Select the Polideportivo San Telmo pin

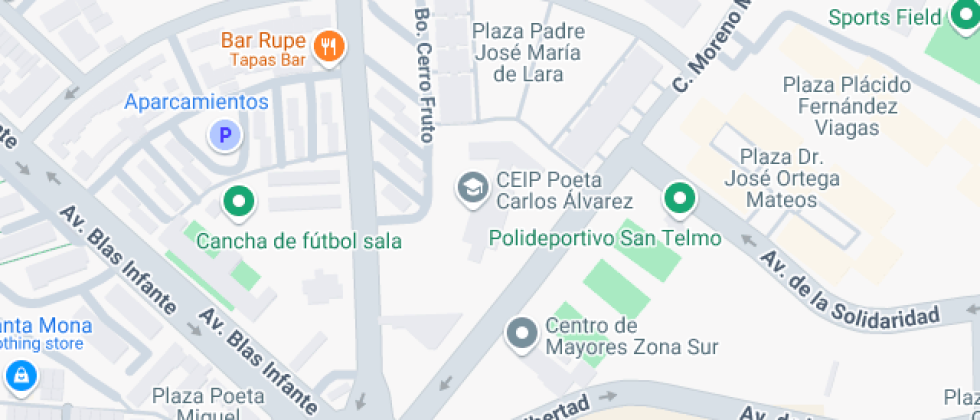pyautogui.click(x=680, y=199)
